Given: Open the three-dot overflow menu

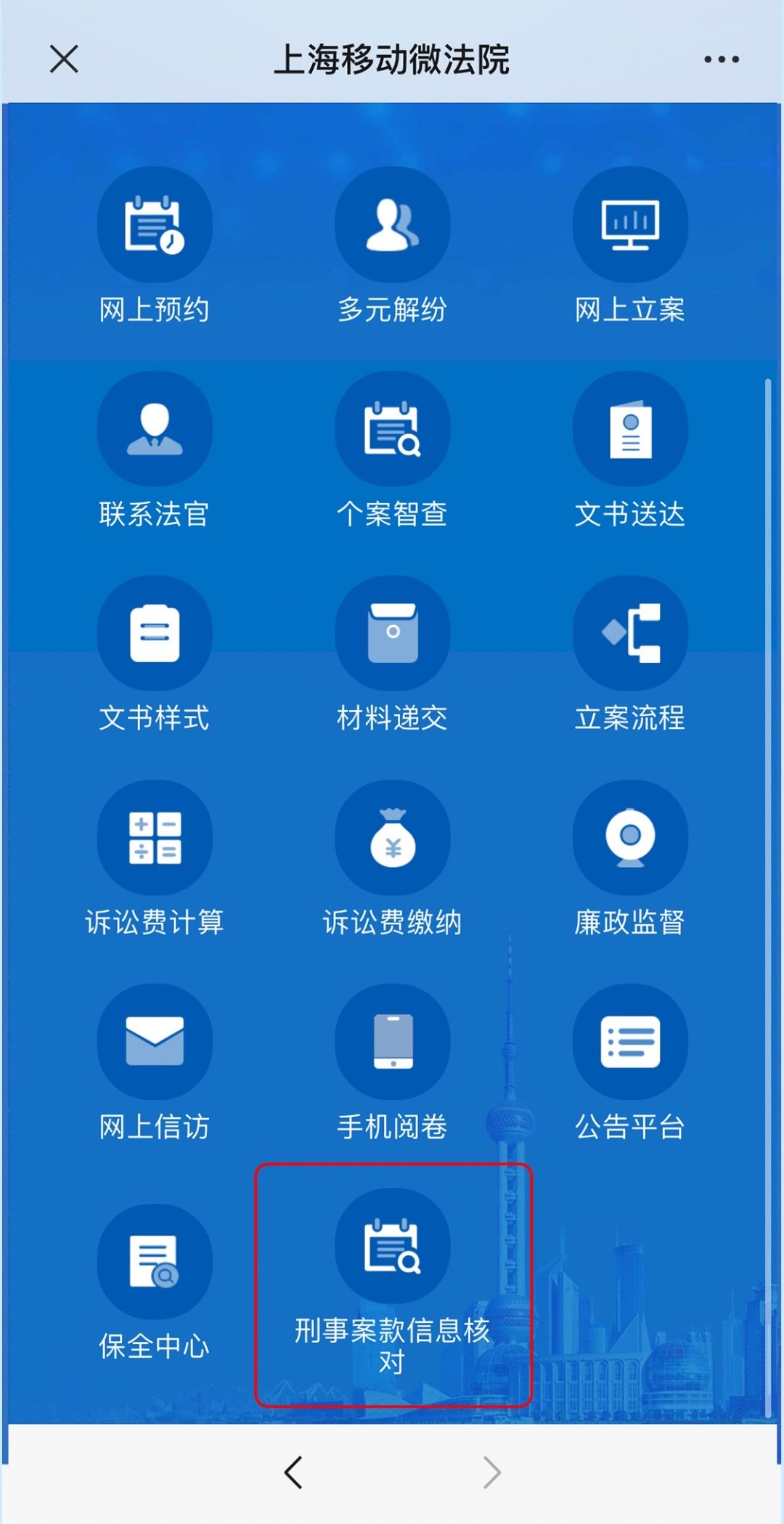Looking at the screenshot, I should click(721, 60).
